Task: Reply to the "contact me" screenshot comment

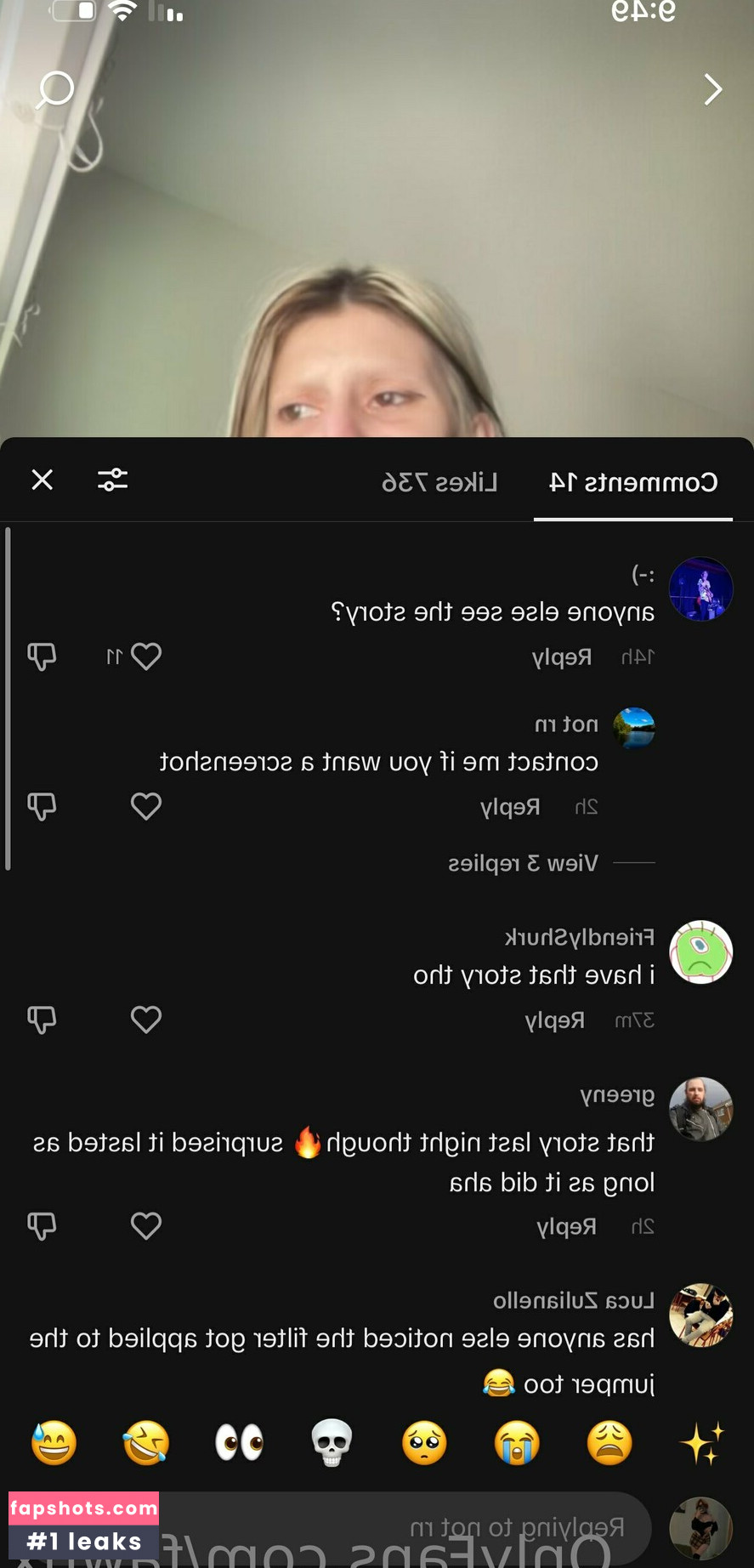Action: click(x=510, y=807)
